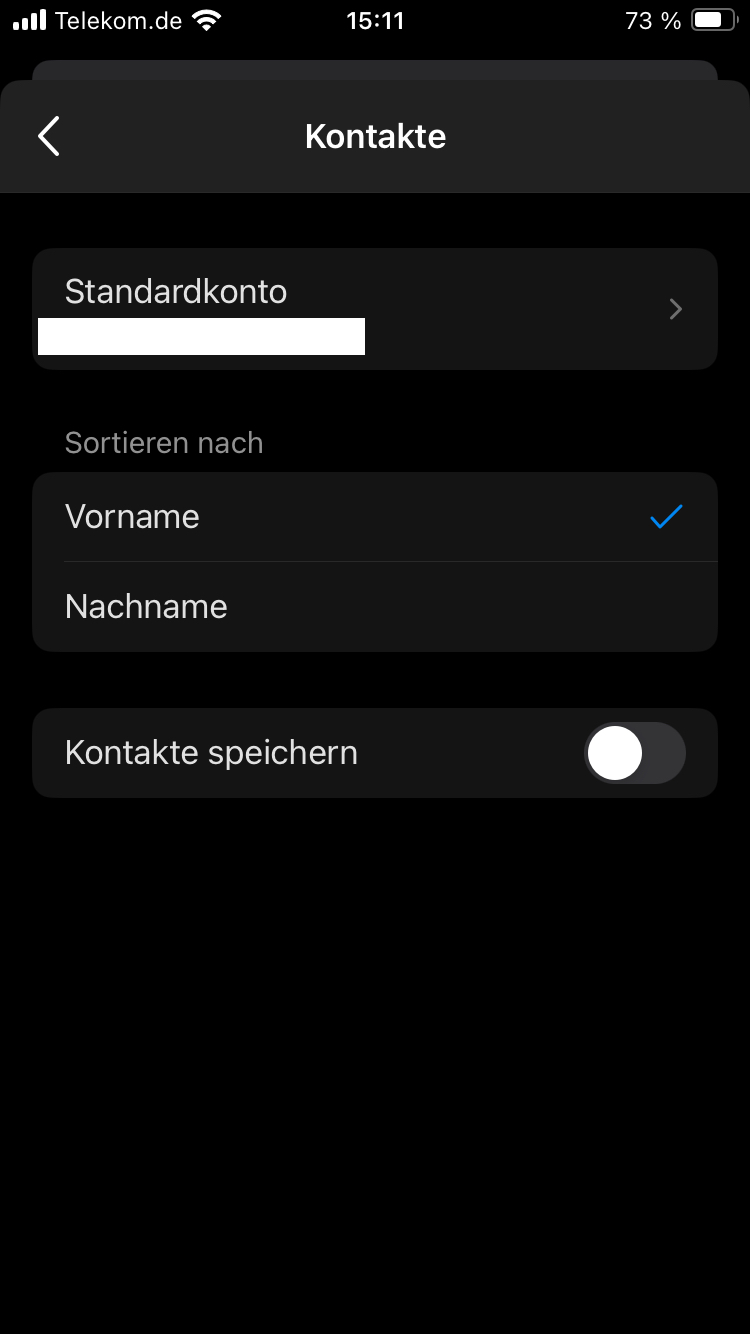Go back from the Kontakte screen
Image resolution: width=750 pixels, height=1334 pixels.
coord(49,136)
